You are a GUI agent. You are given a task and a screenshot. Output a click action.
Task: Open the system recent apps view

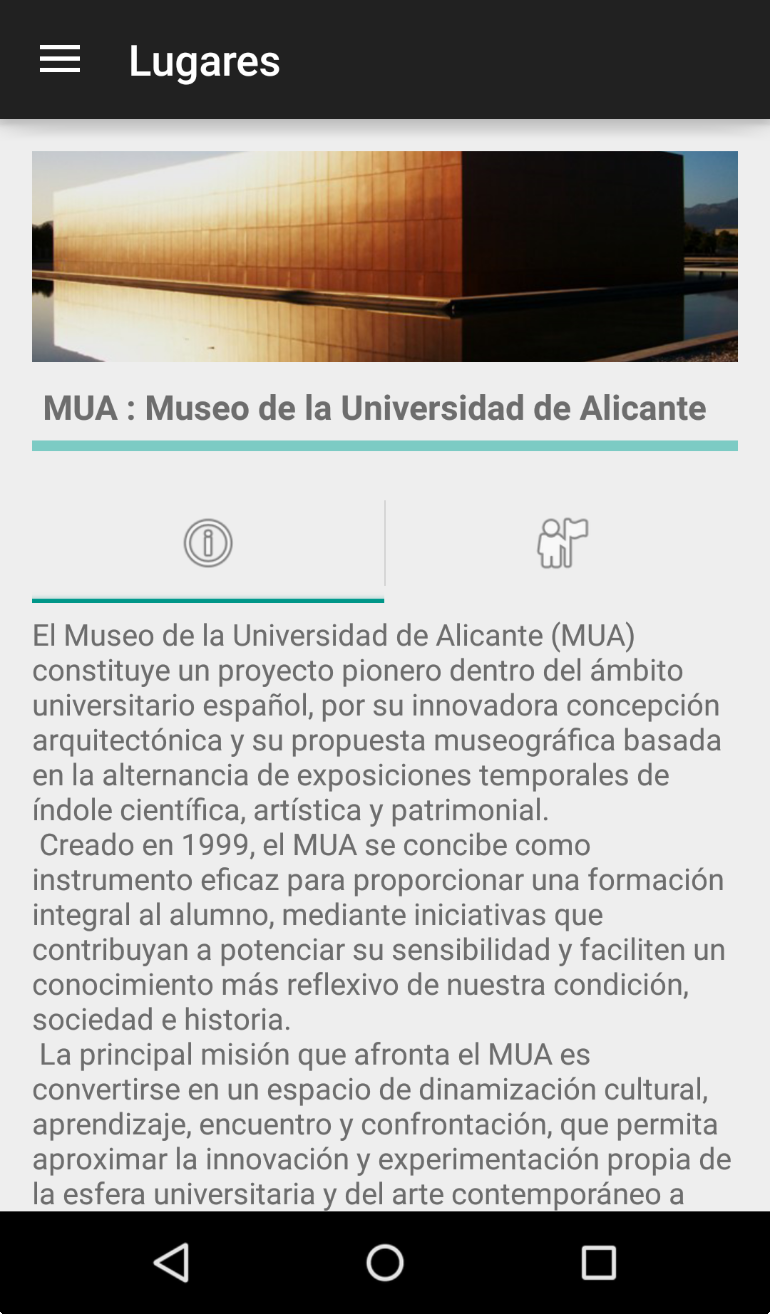(x=598, y=1262)
